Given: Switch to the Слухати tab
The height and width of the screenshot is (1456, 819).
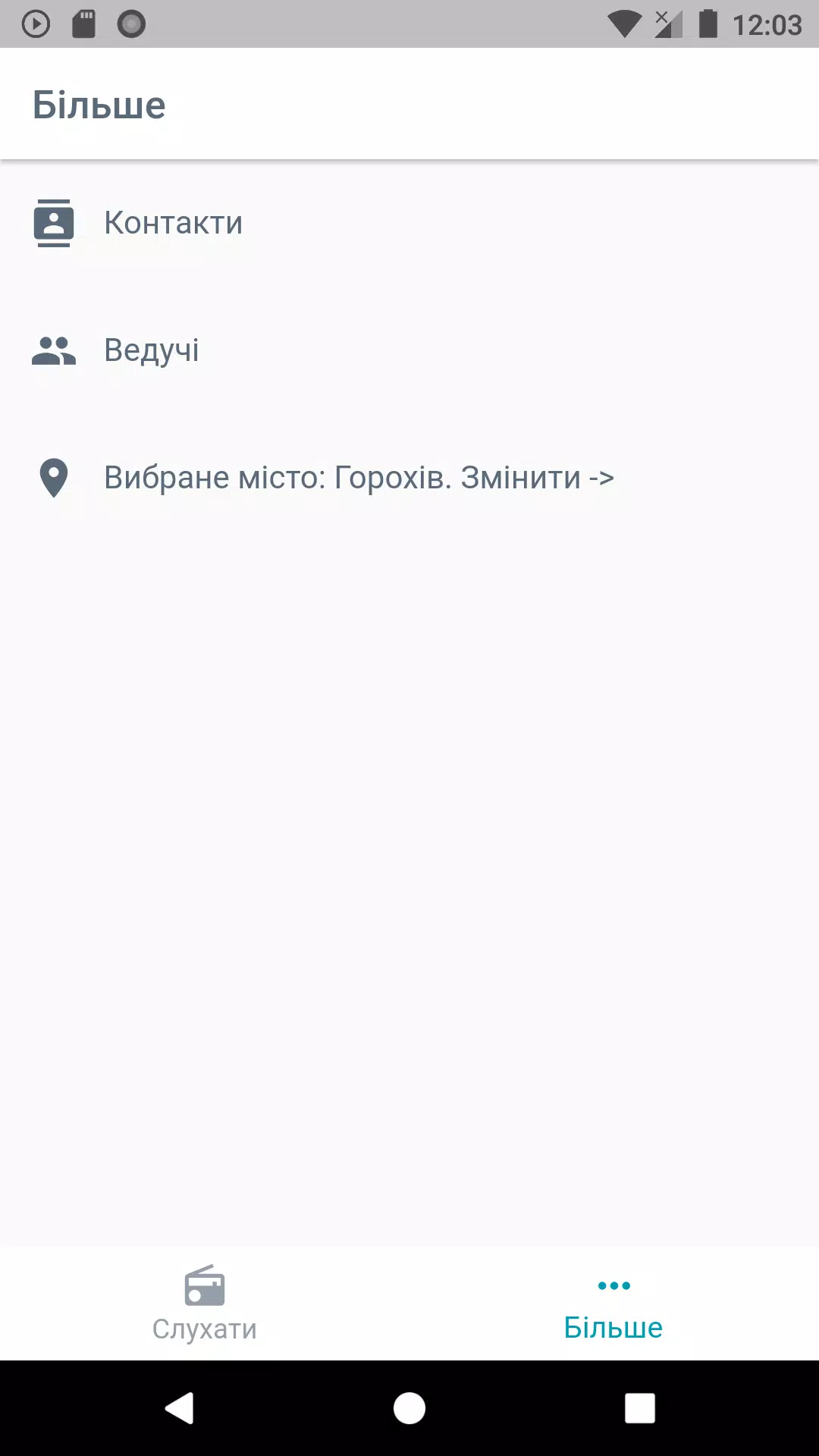Looking at the screenshot, I should (x=205, y=1304).
